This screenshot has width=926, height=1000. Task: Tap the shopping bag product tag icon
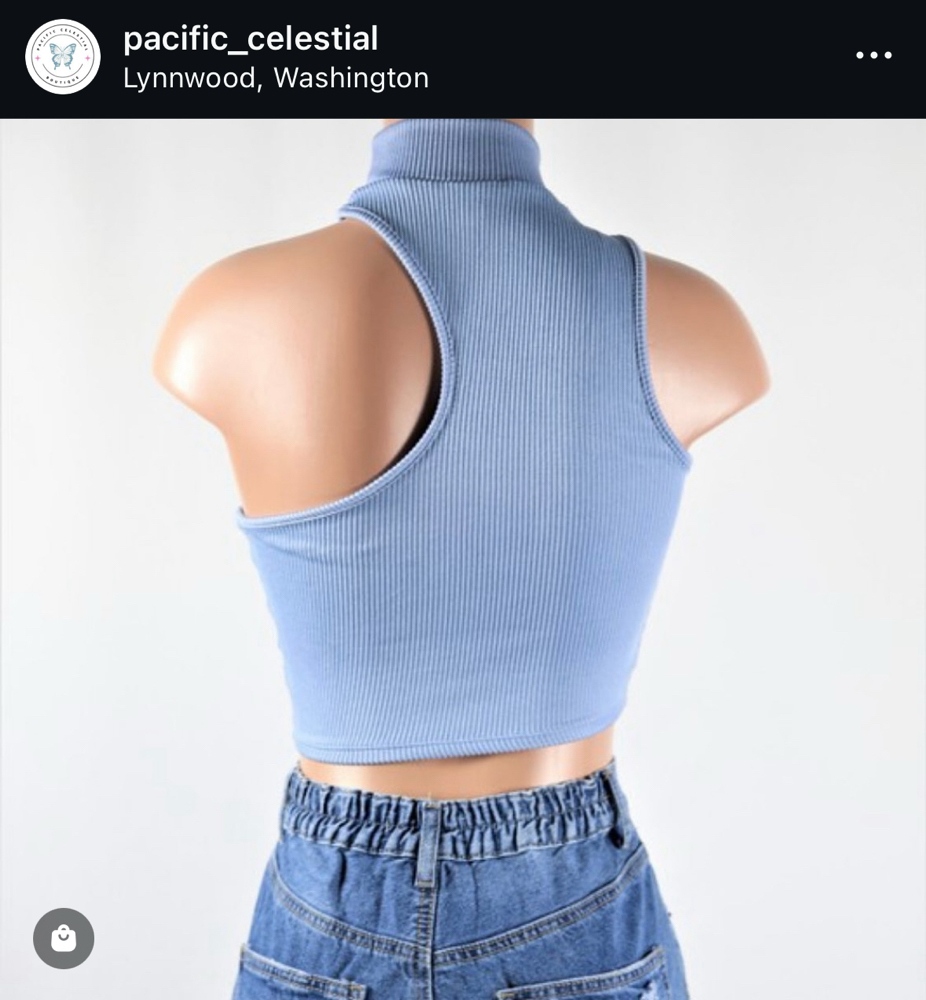click(x=64, y=938)
